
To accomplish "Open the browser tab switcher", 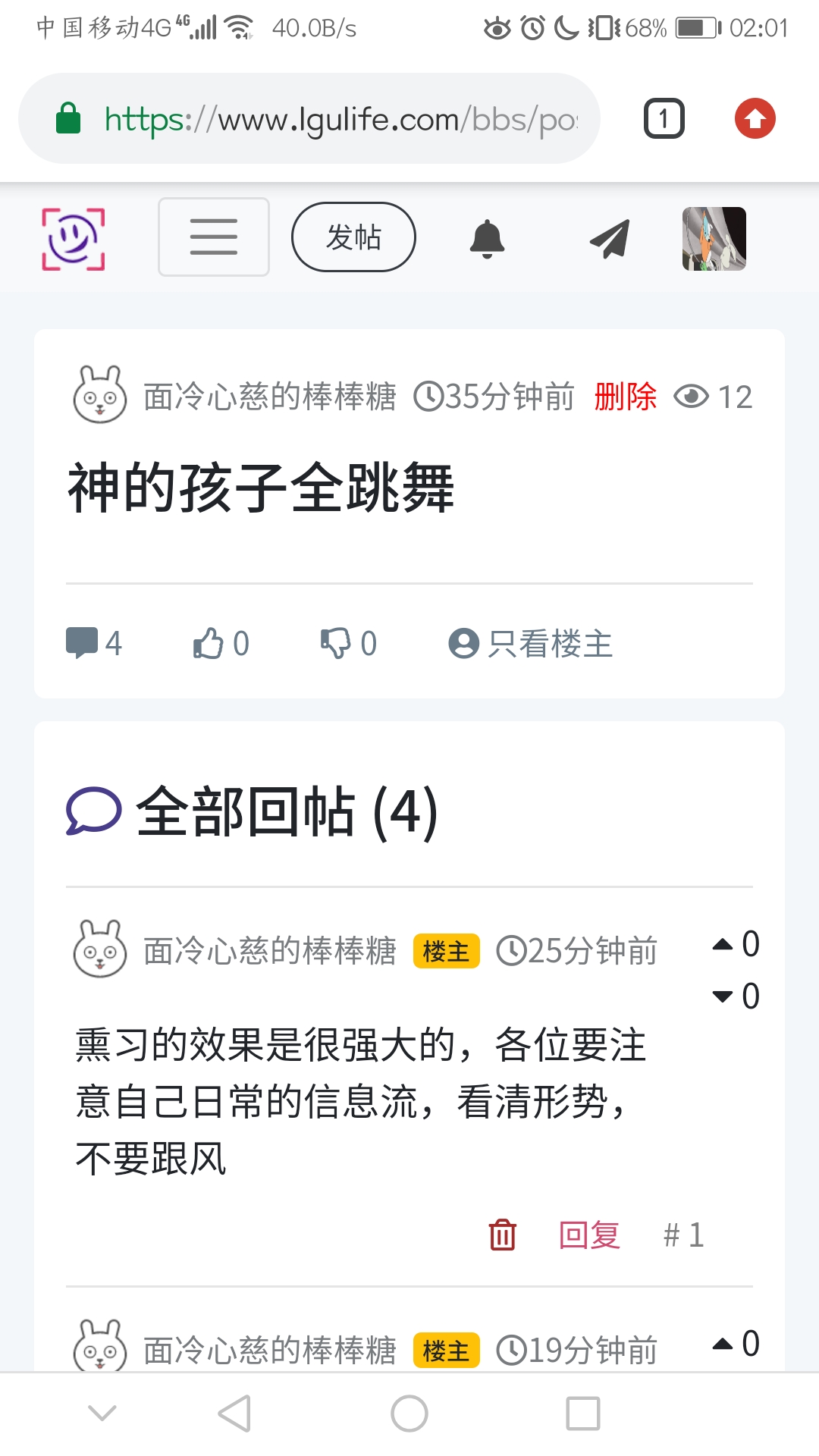I will pyautogui.click(x=664, y=119).
